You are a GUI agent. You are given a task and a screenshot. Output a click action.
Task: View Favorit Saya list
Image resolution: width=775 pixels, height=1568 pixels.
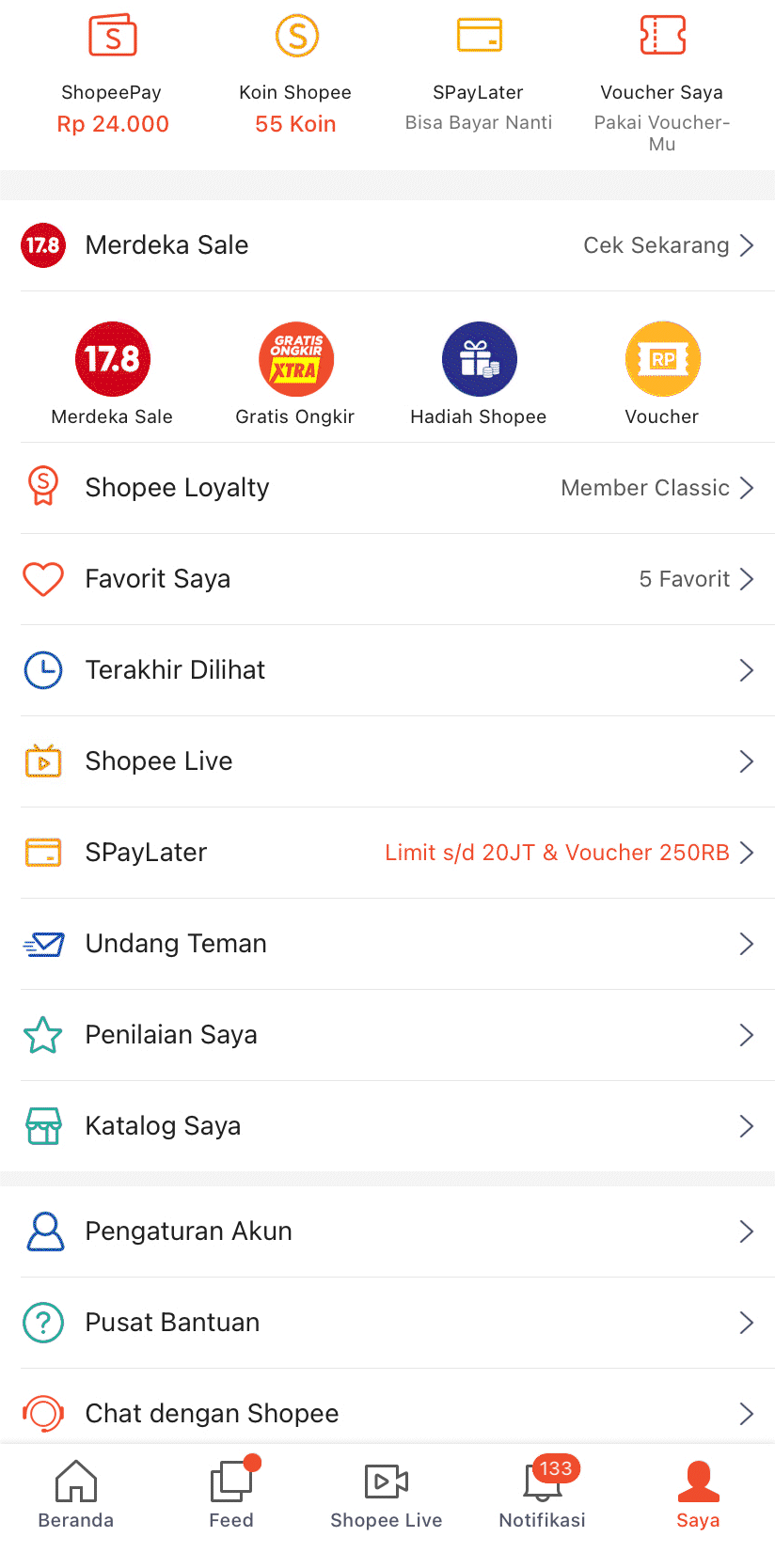point(387,579)
